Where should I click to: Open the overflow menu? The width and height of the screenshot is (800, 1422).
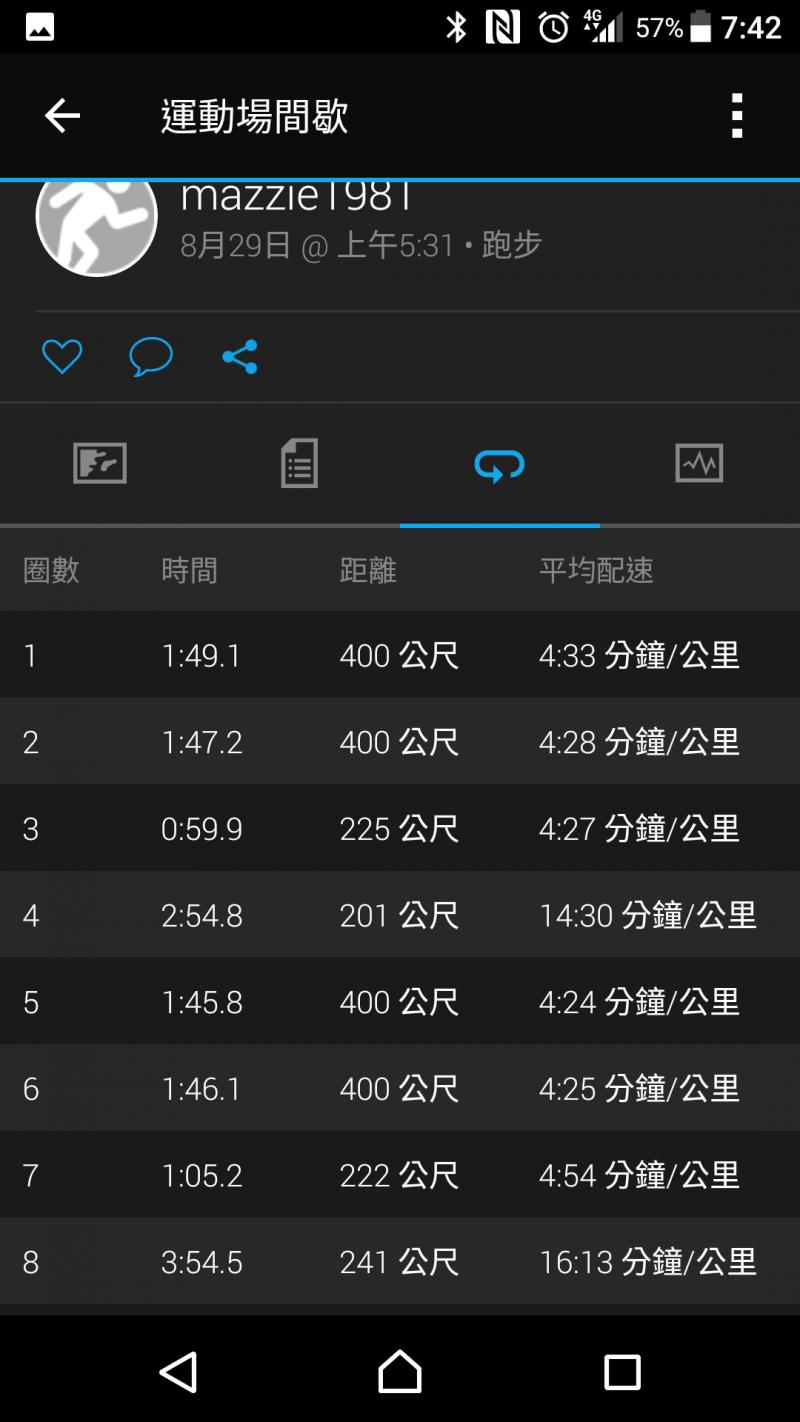(x=737, y=117)
